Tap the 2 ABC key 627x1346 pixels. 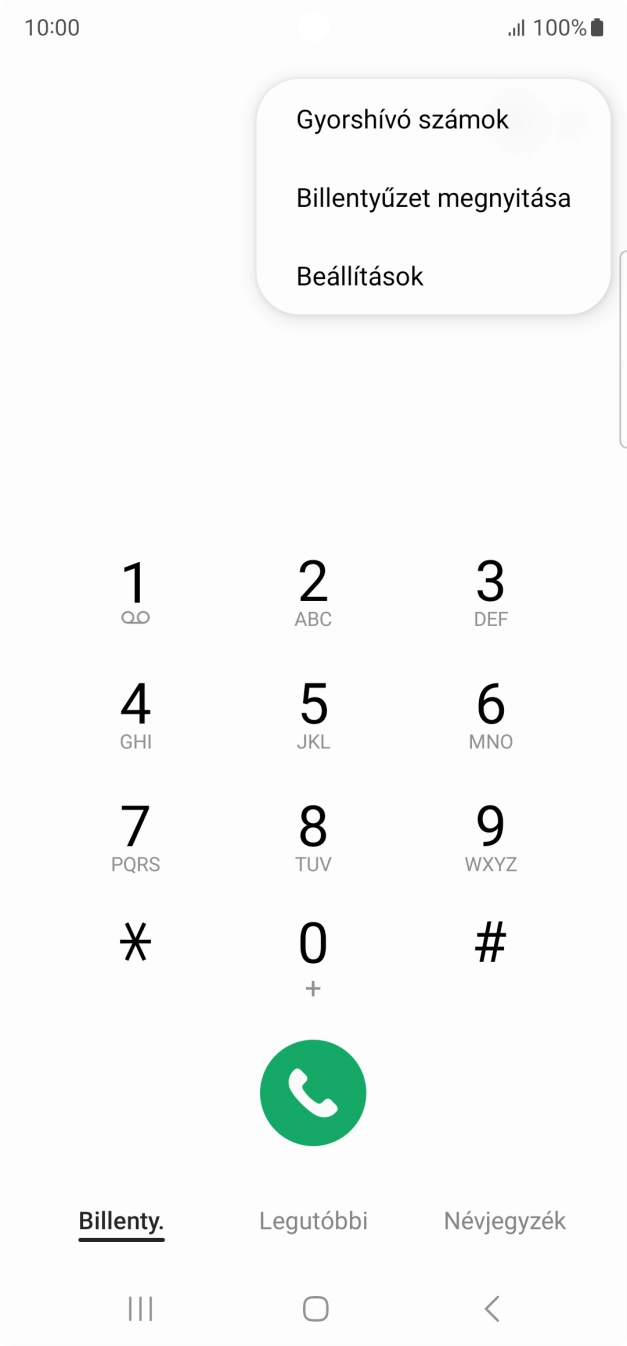pos(313,591)
